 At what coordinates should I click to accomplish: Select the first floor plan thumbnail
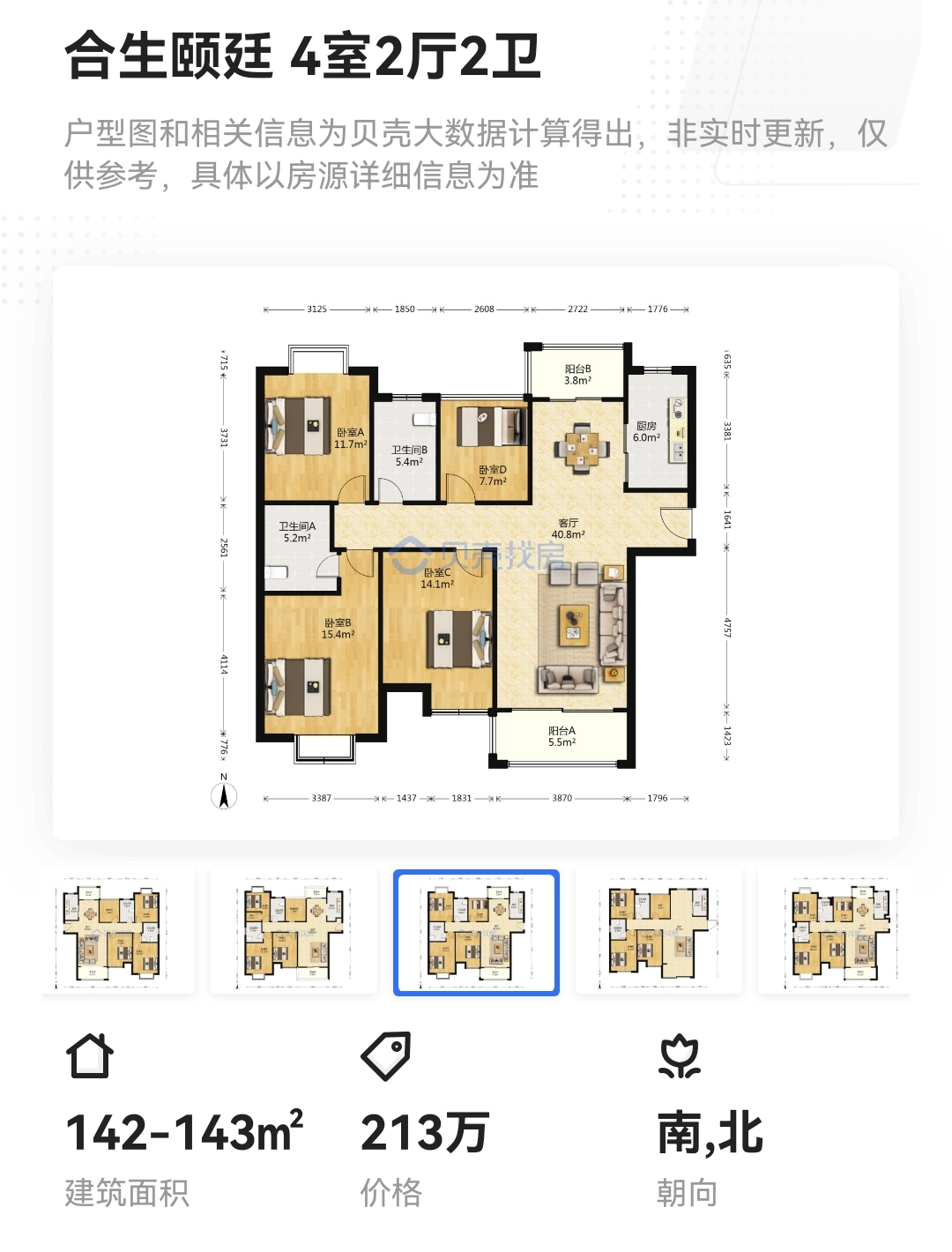pyautogui.click(x=118, y=931)
